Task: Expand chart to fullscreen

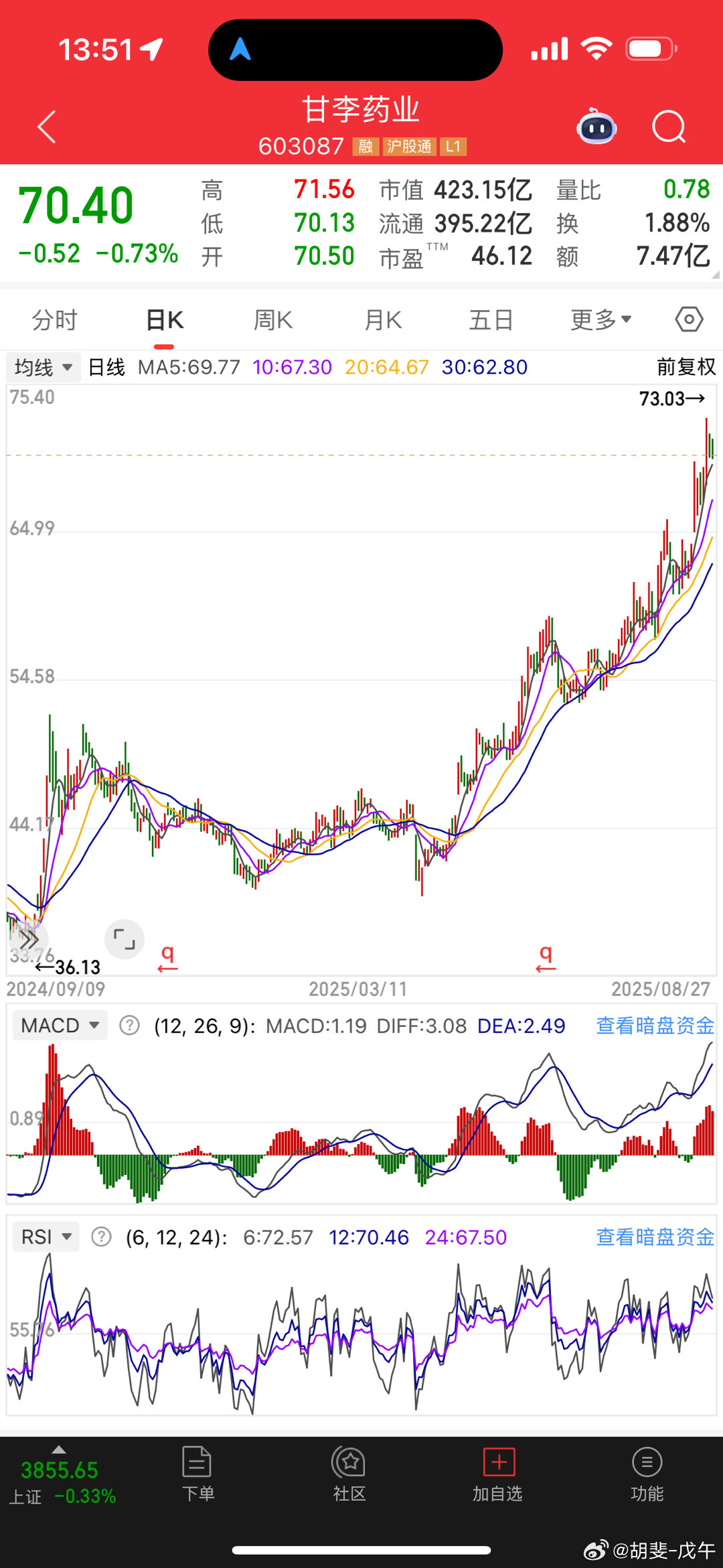Action: pos(125,939)
